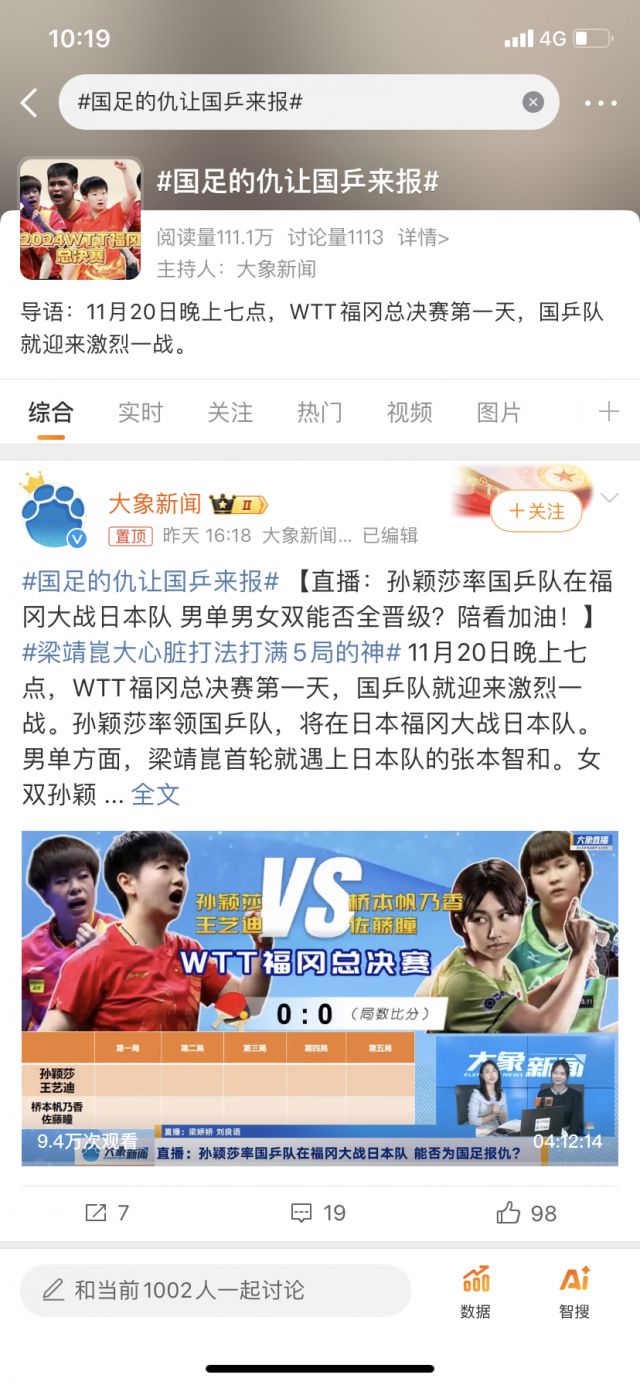Expand the full post via 全文
This screenshot has width=640, height=1385.
155,795
